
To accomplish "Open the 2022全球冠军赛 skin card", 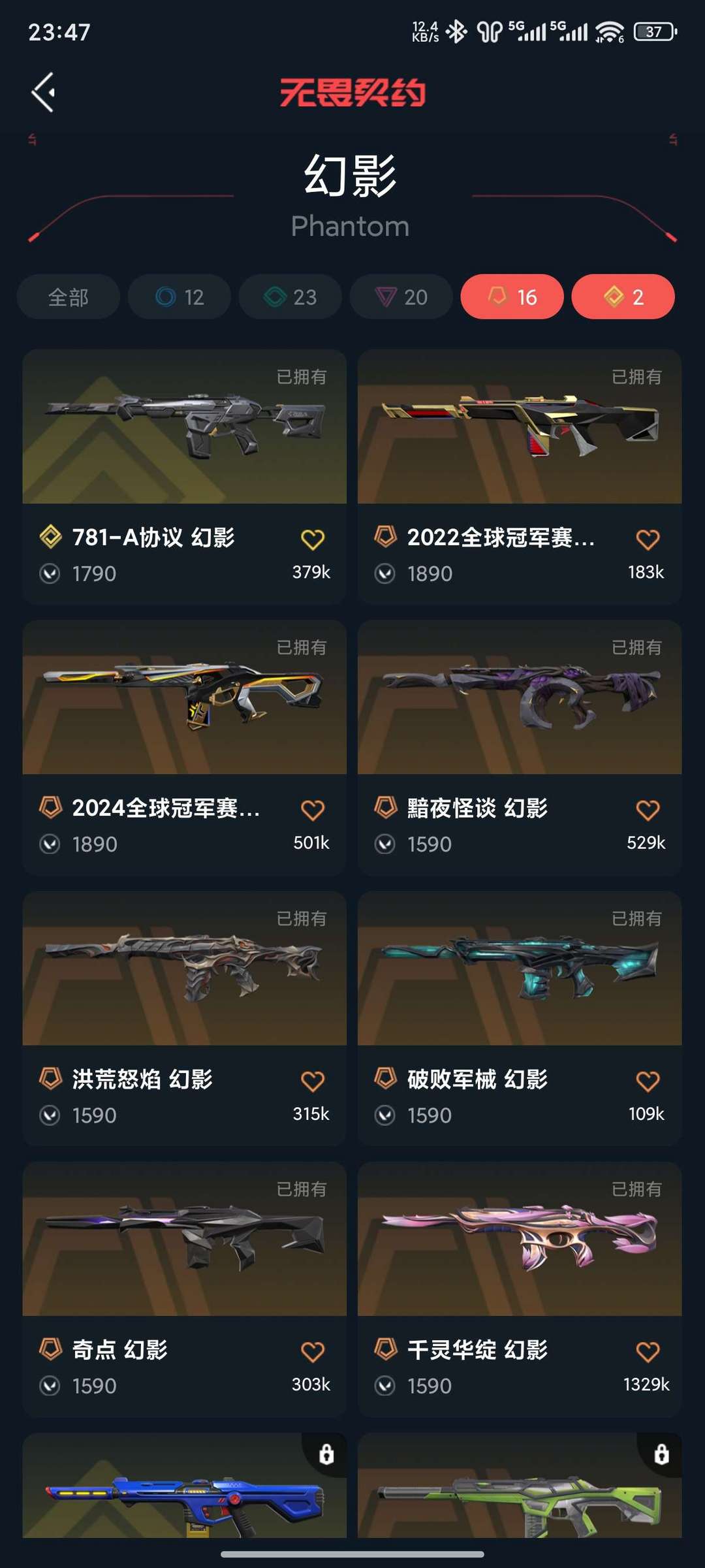I will pos(520,477).
